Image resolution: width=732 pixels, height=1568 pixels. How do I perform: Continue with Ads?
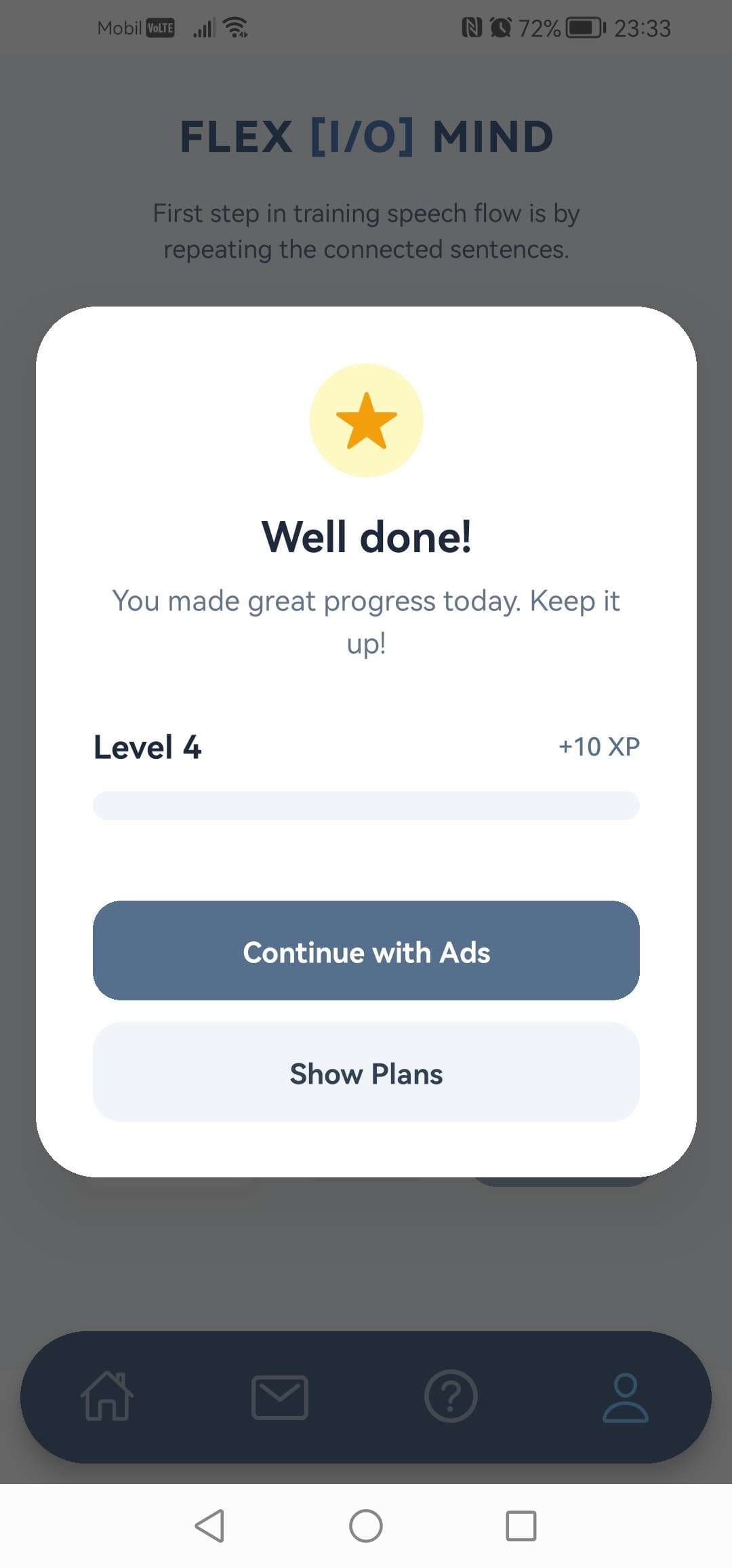click(366, 950)
